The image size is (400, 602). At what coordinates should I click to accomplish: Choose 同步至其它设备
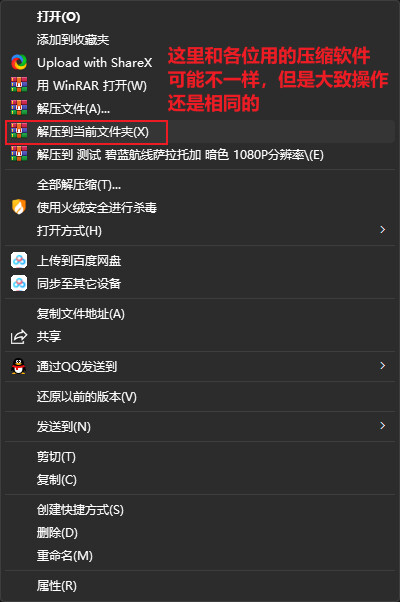pyautogui.click(x=200, y=284)
